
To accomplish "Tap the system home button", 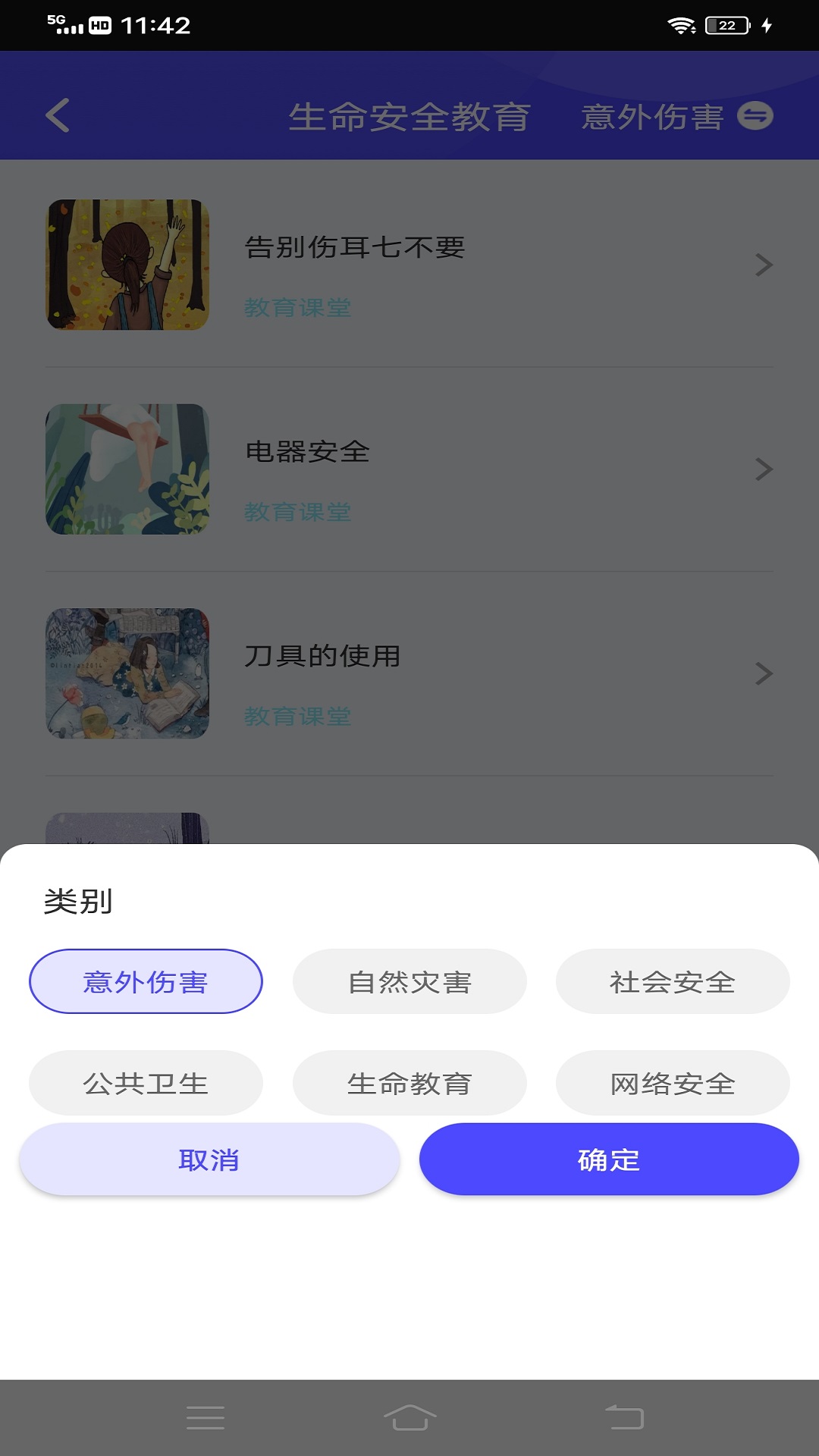I will pos(409,1417).
